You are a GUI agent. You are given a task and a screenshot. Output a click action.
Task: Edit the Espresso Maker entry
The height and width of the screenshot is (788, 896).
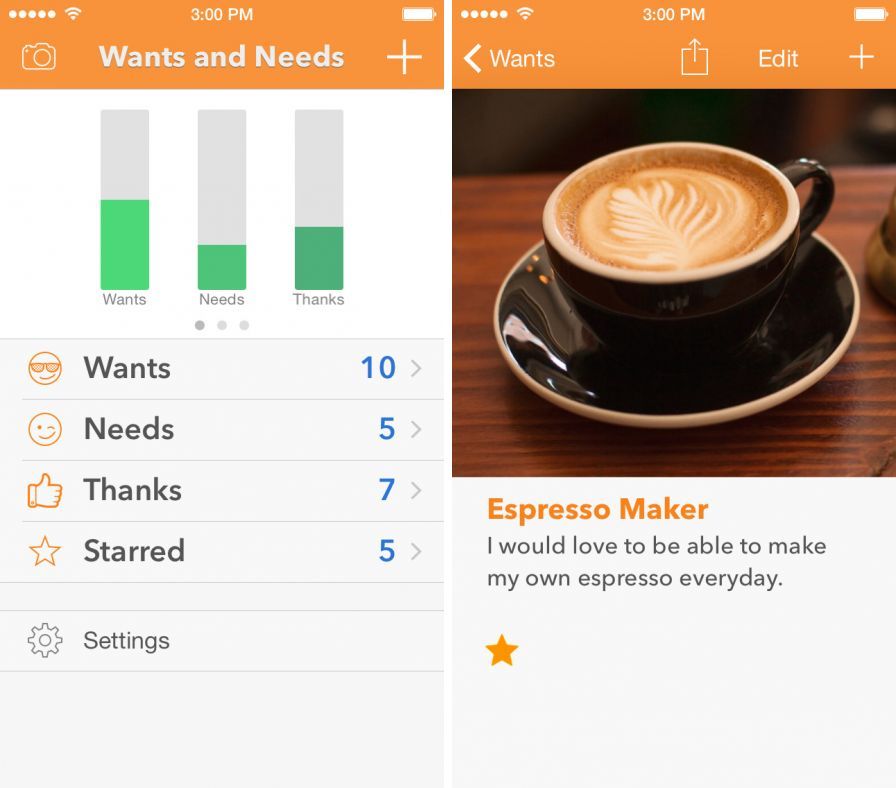777,59
